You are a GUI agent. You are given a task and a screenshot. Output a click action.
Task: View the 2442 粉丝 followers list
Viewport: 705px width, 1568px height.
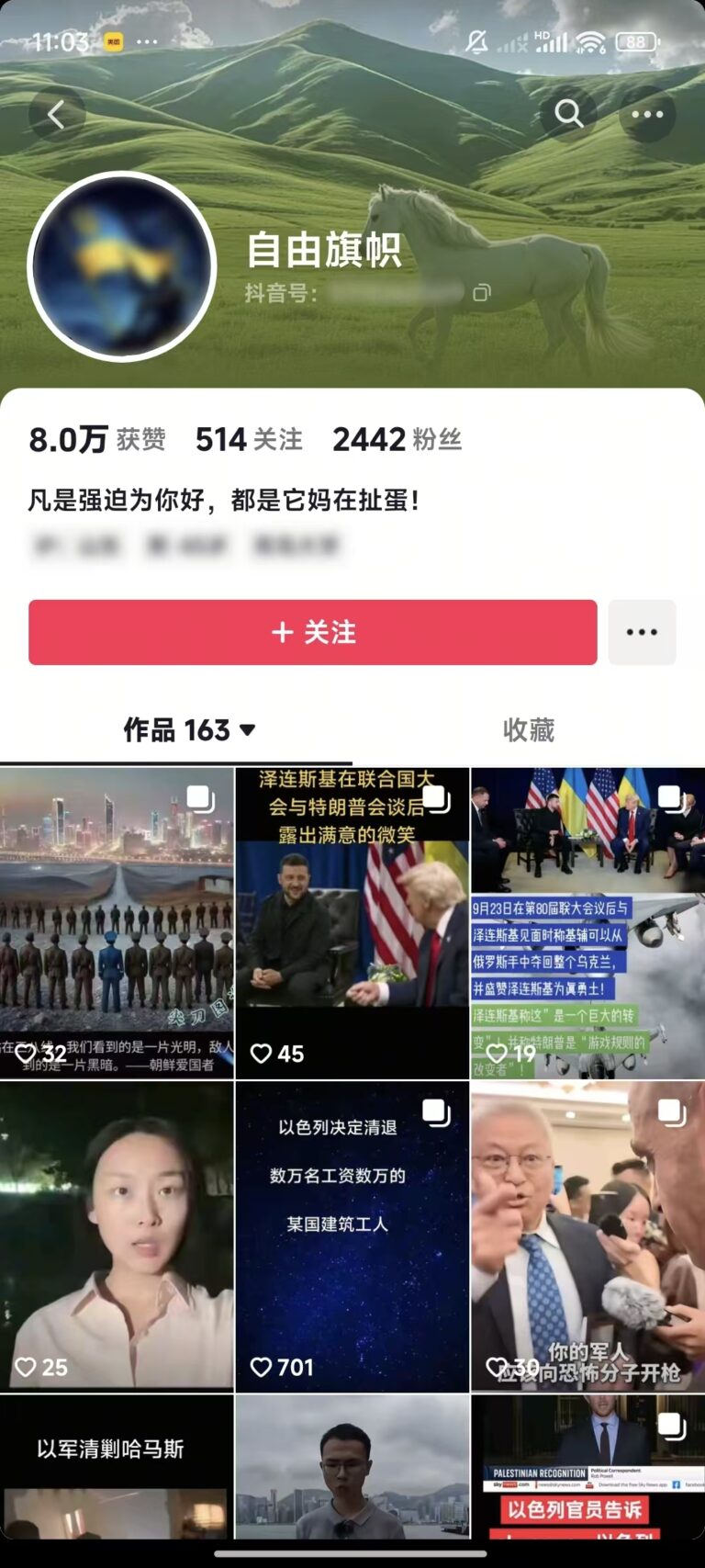coord(397,440)
